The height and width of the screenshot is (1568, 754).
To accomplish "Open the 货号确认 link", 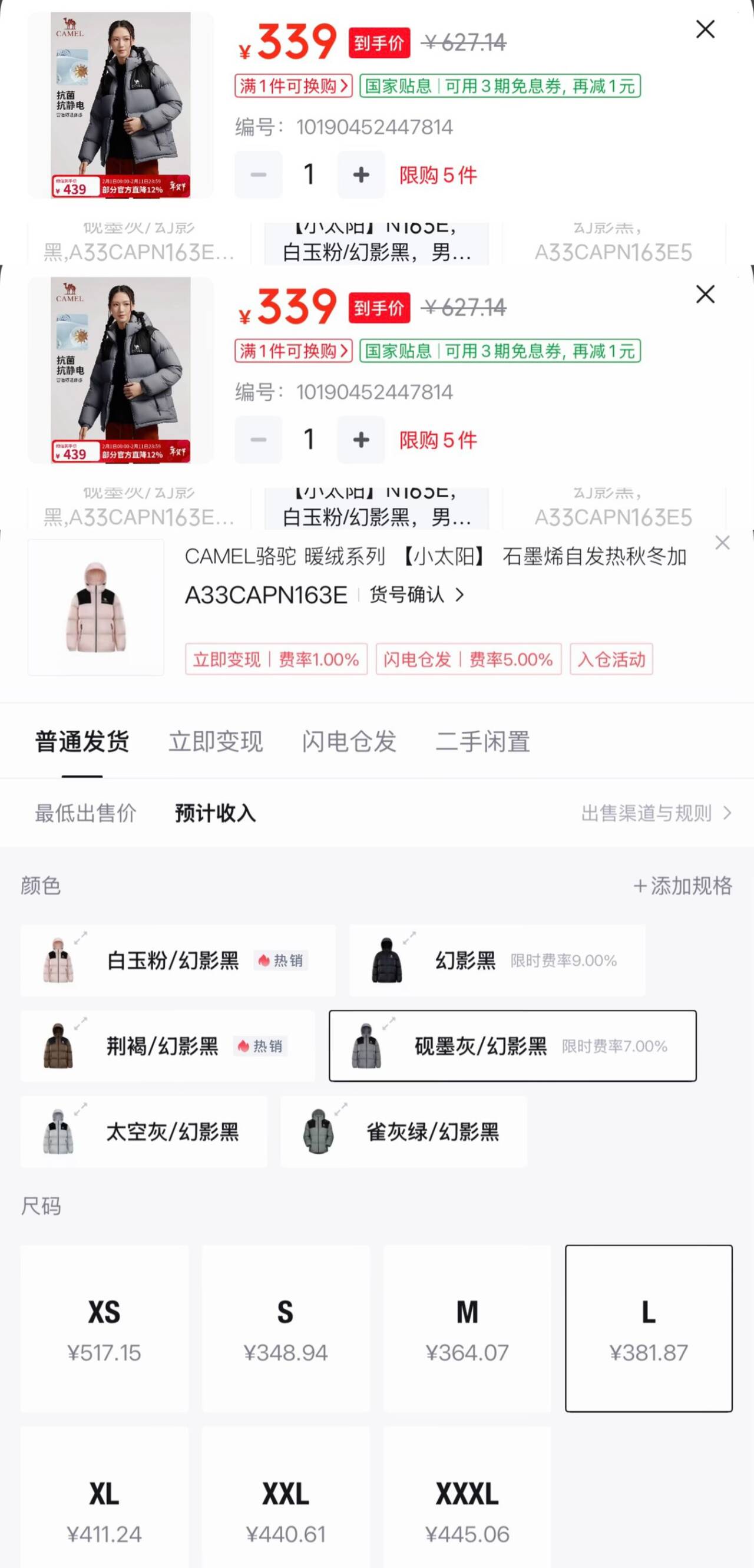I will [x=417, y=594].
